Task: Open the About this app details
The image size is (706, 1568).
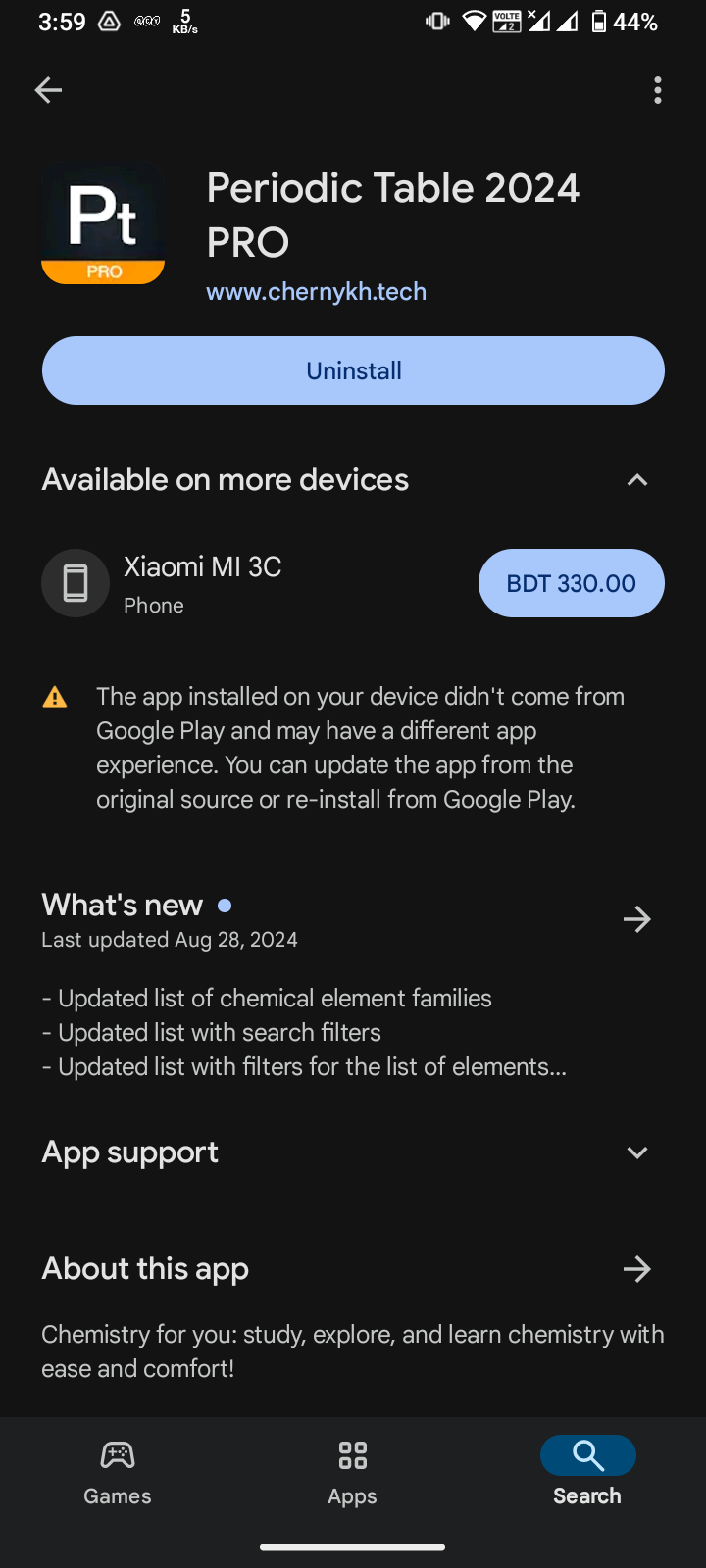Action: click(x=637, y=1269)
